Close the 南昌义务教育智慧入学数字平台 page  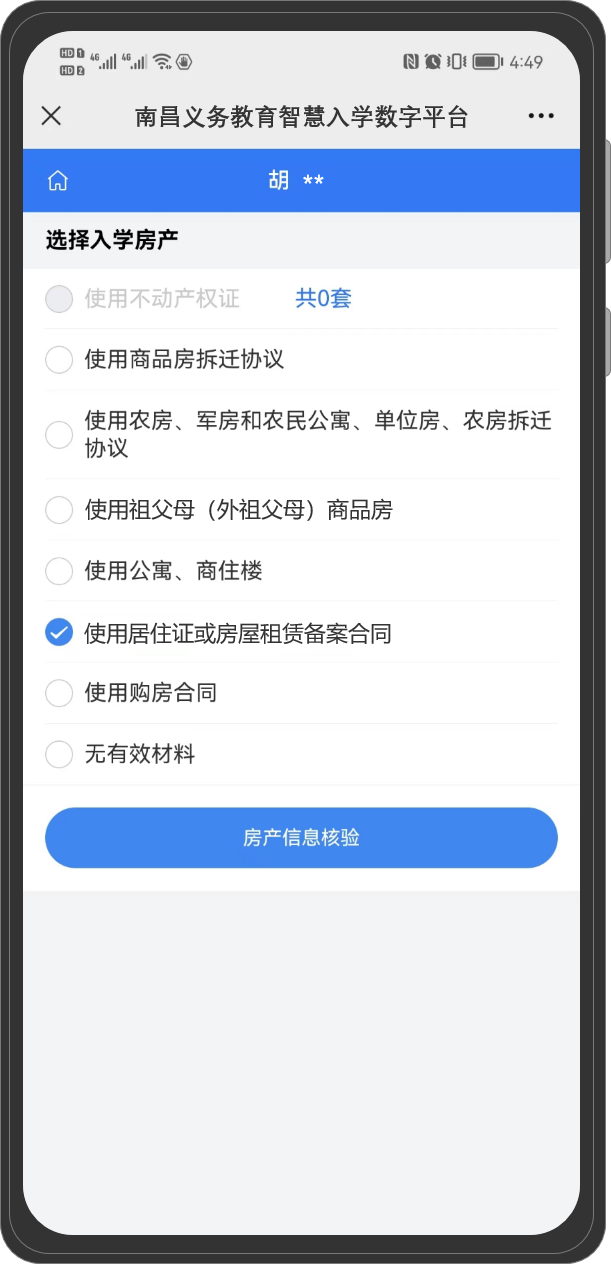[51, 116]
